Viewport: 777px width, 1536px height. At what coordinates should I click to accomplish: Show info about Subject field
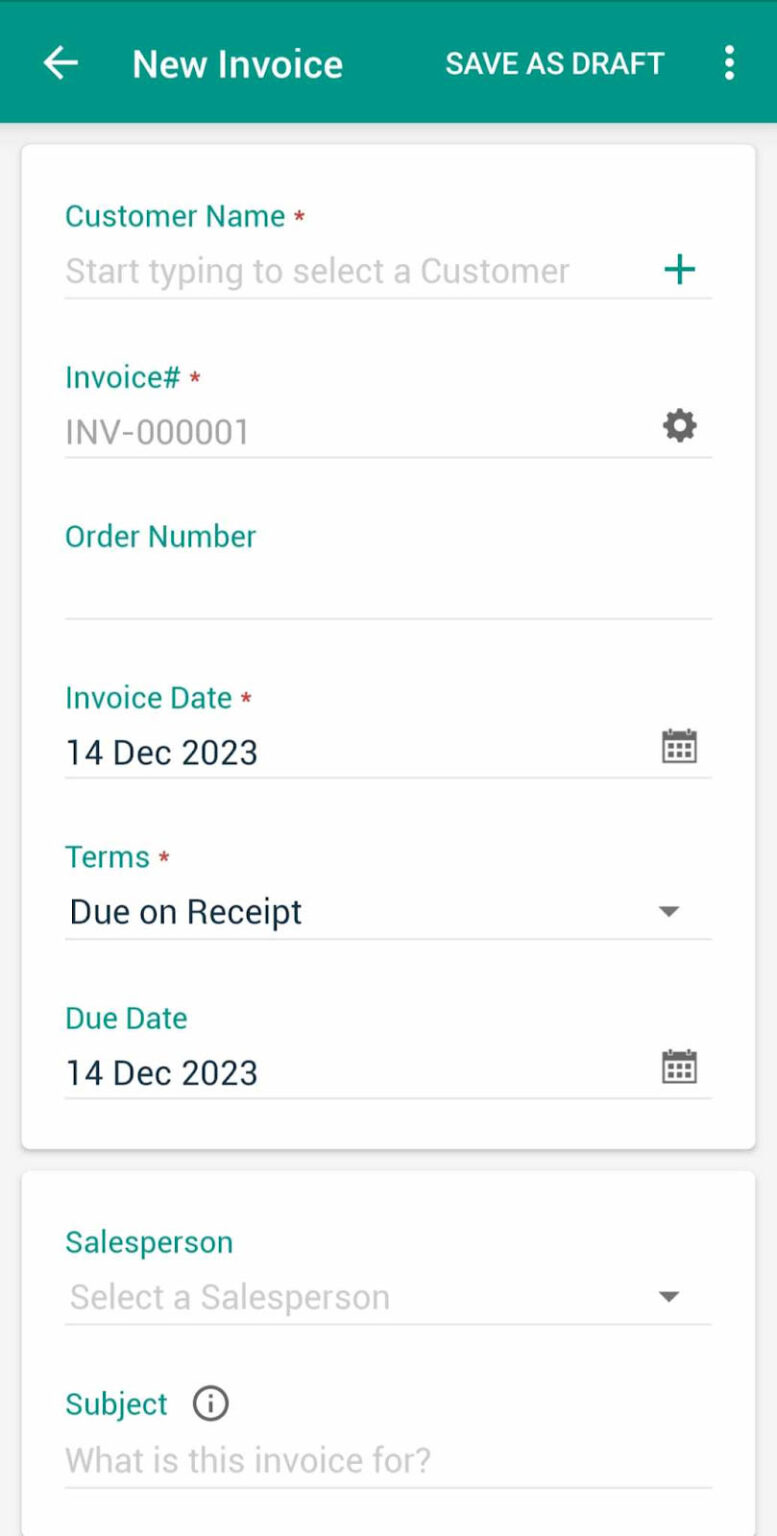coord(210,1404)
